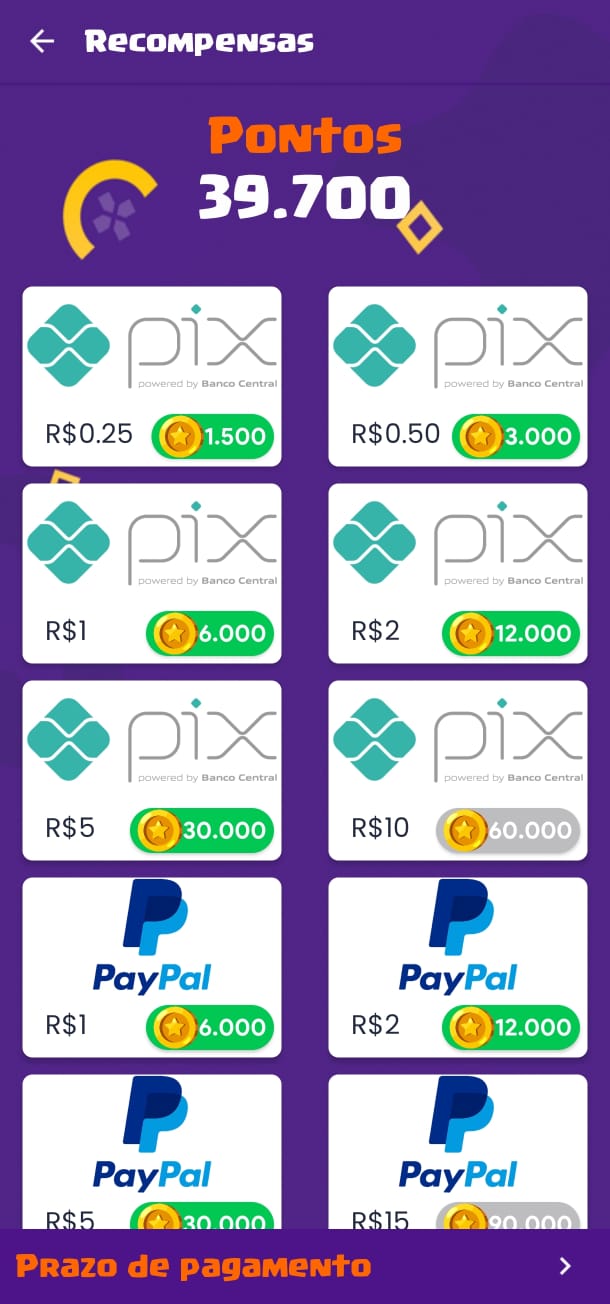Tap the Pix R$10 reward card
This screenshot has width=610, height=1304.
pos(458,770)
